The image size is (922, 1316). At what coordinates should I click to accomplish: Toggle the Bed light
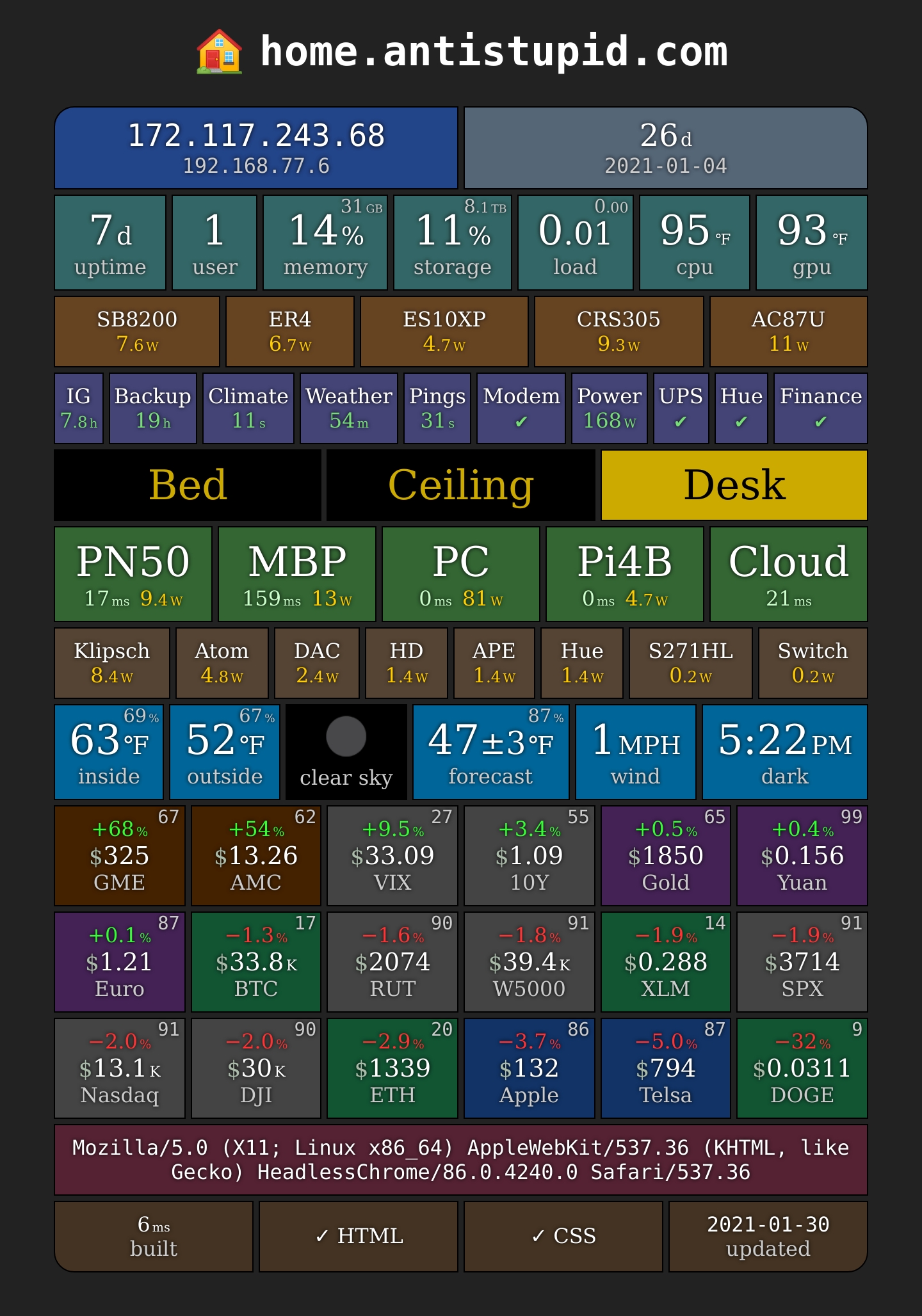coord(188,485)
